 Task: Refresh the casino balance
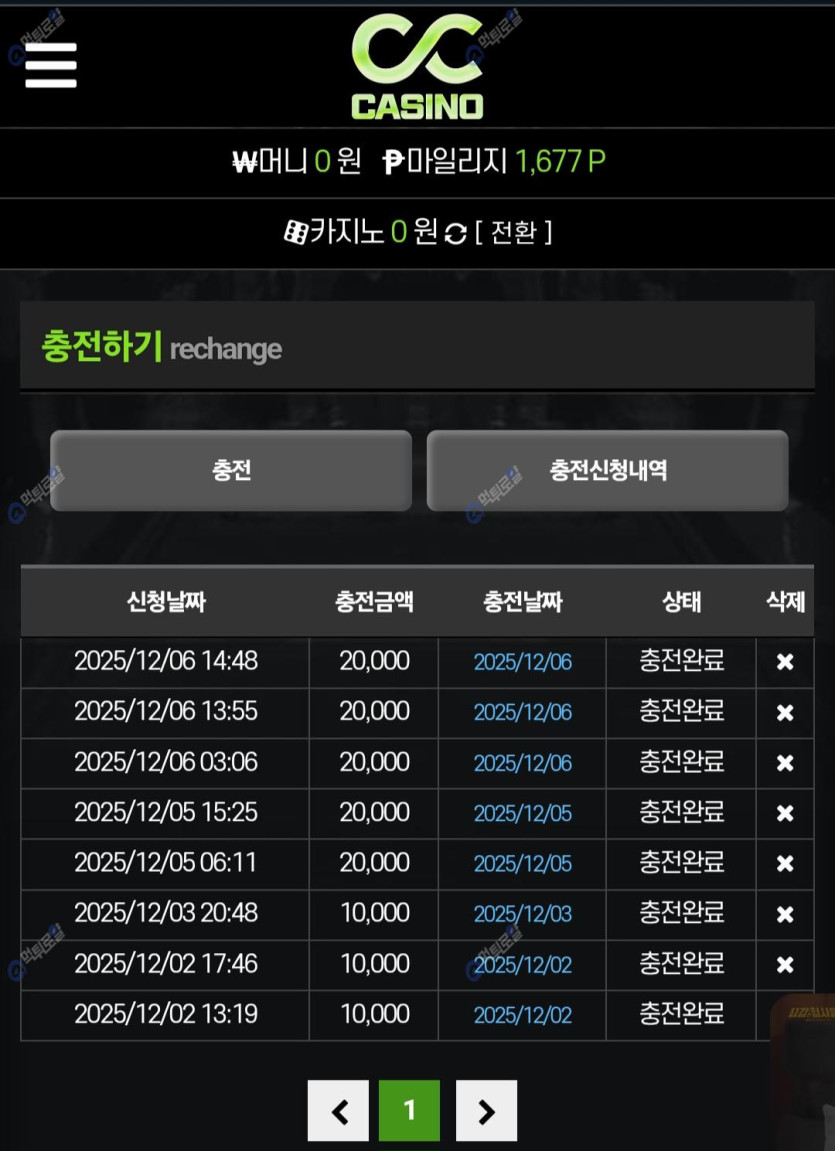[455, 234]
